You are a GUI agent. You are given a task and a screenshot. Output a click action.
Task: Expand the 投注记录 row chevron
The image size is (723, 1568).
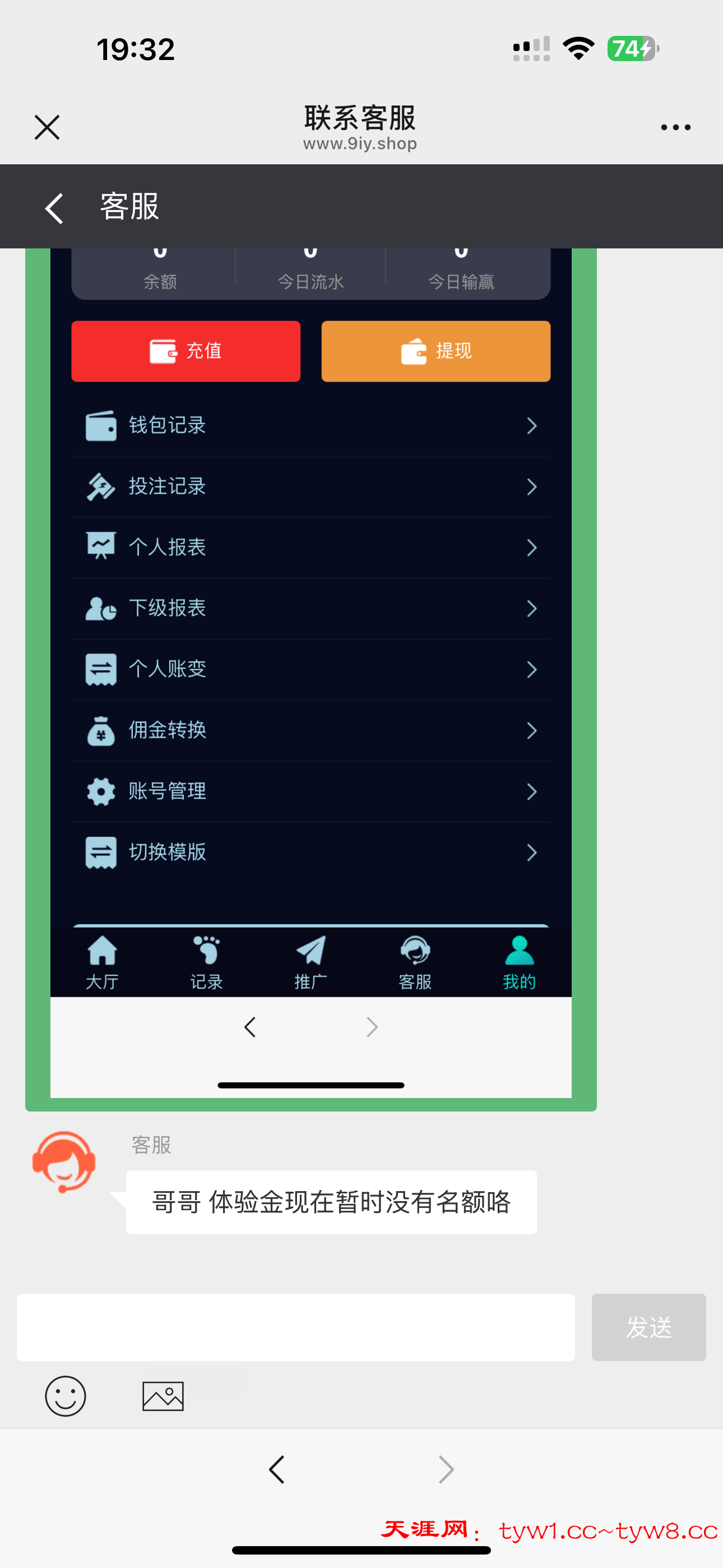pos(532,486)
